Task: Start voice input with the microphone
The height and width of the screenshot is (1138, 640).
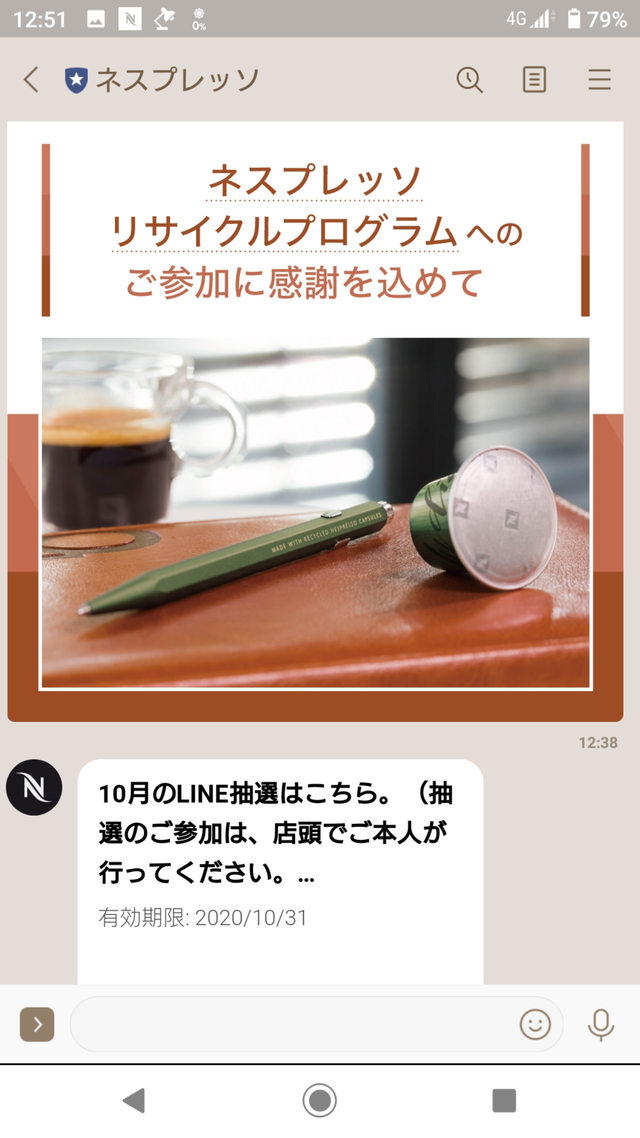Action: (600, 1024)
